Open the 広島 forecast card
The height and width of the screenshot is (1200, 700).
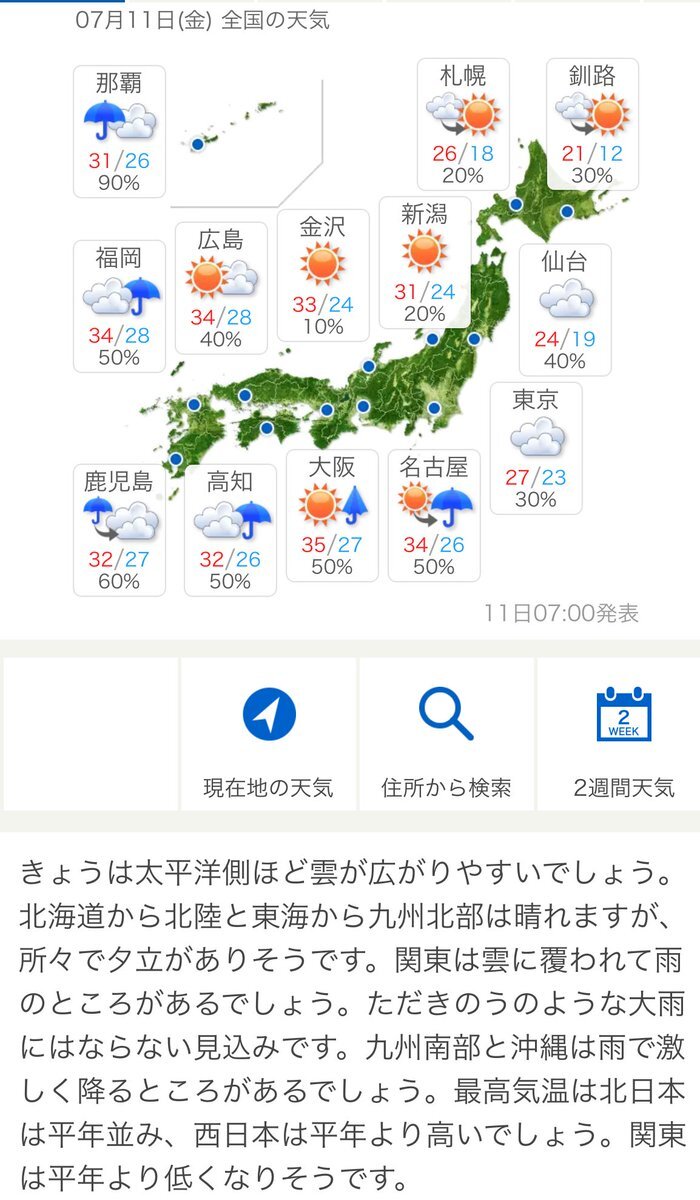[x=221, y=288]
